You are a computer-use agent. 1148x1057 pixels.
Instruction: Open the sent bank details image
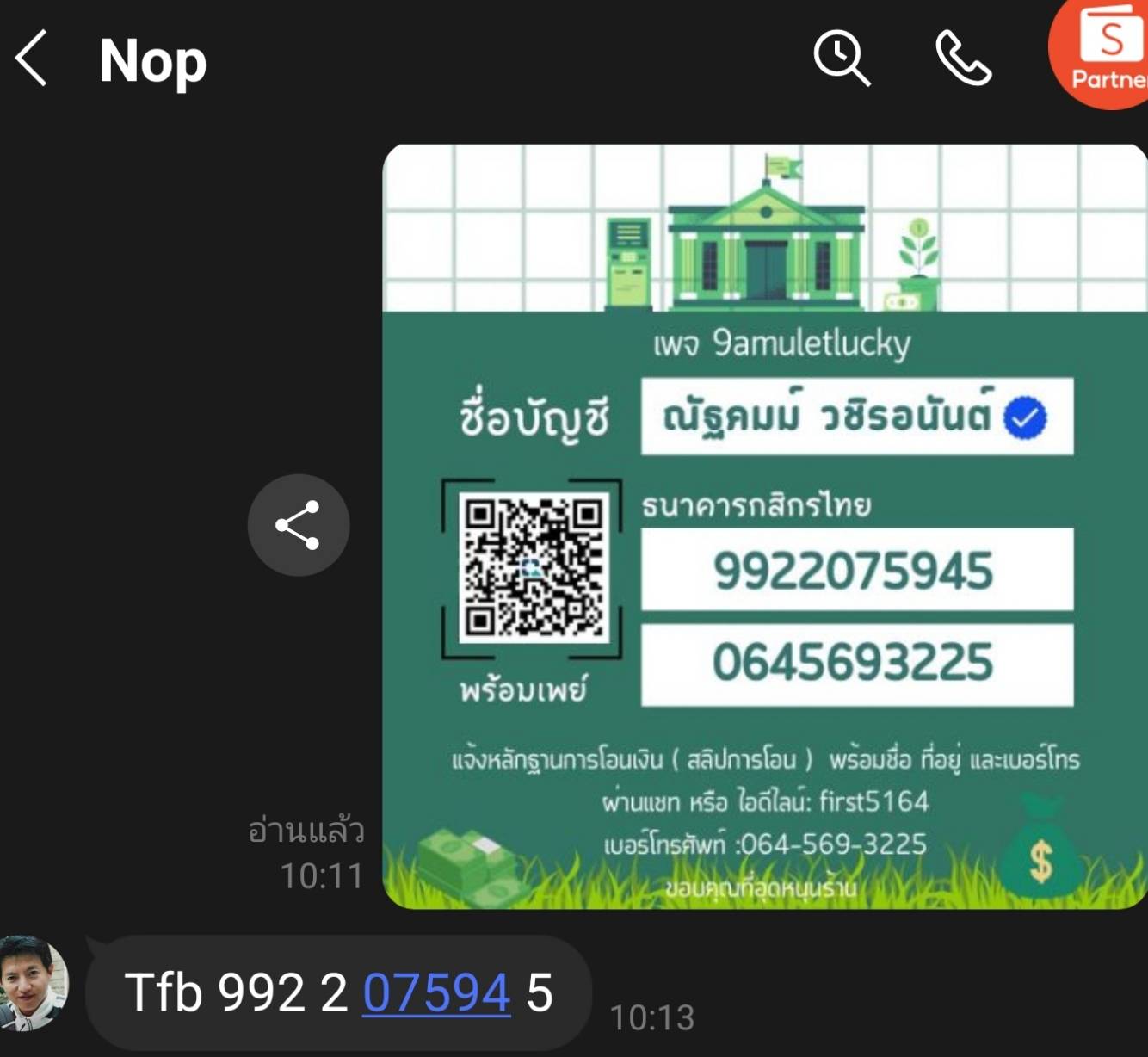tap(764, 526)
